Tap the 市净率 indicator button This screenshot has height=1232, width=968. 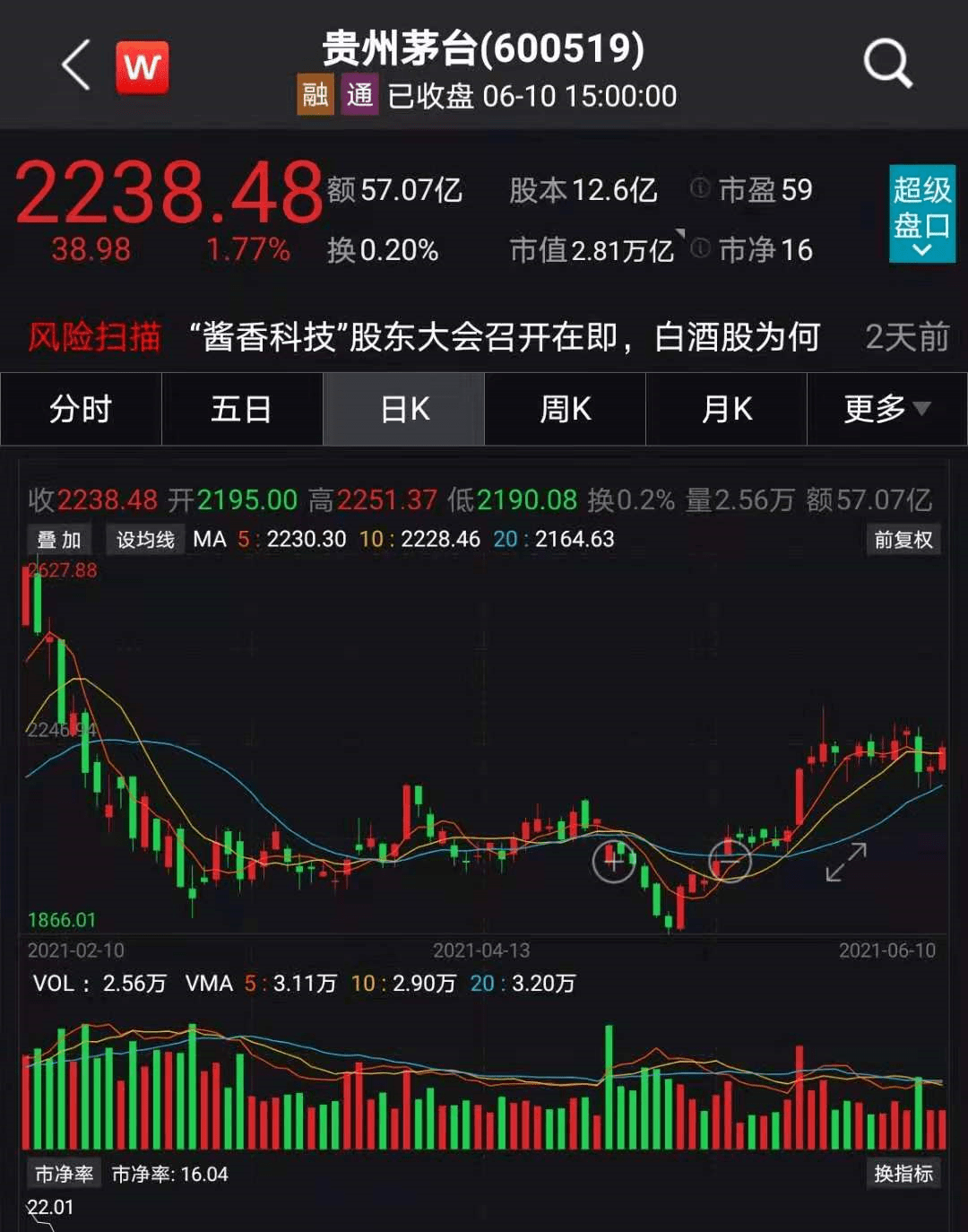(x=64, y=1174)
